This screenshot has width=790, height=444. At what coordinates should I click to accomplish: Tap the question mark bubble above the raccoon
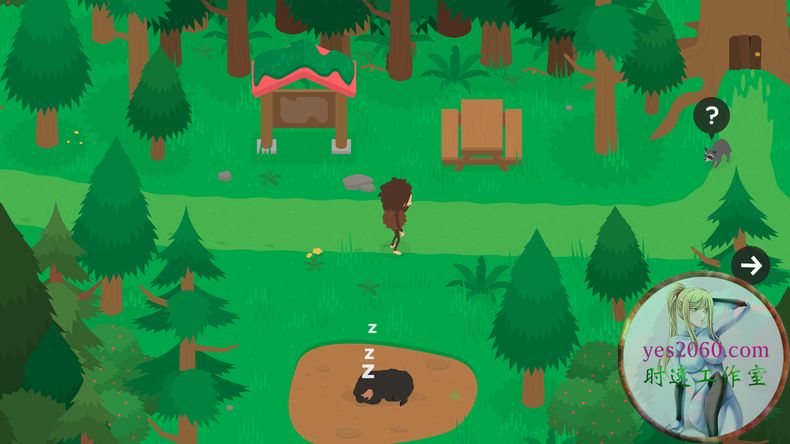(x=711, y=116)
